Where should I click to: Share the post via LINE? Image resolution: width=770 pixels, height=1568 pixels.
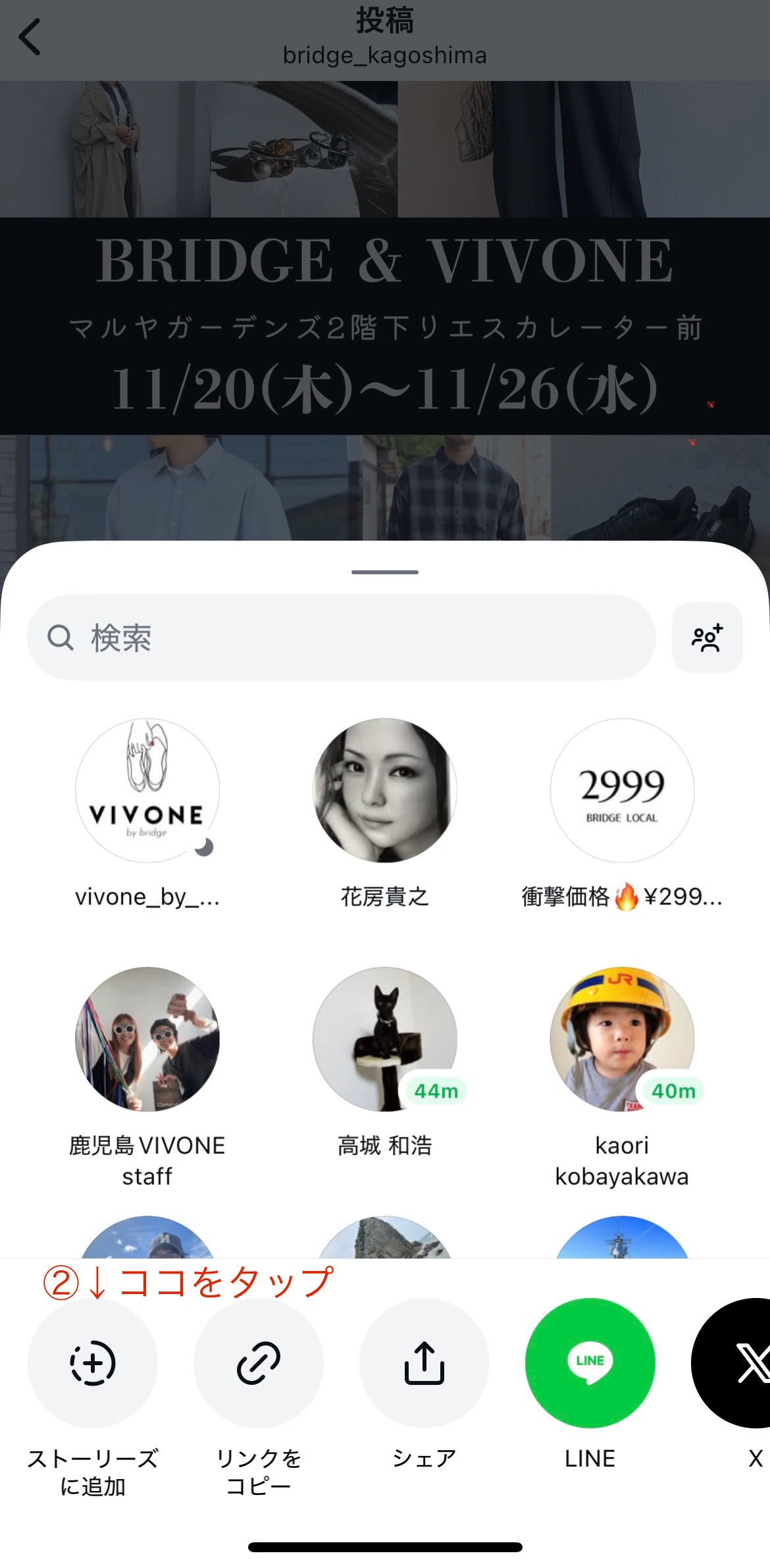pos(590,1363)
